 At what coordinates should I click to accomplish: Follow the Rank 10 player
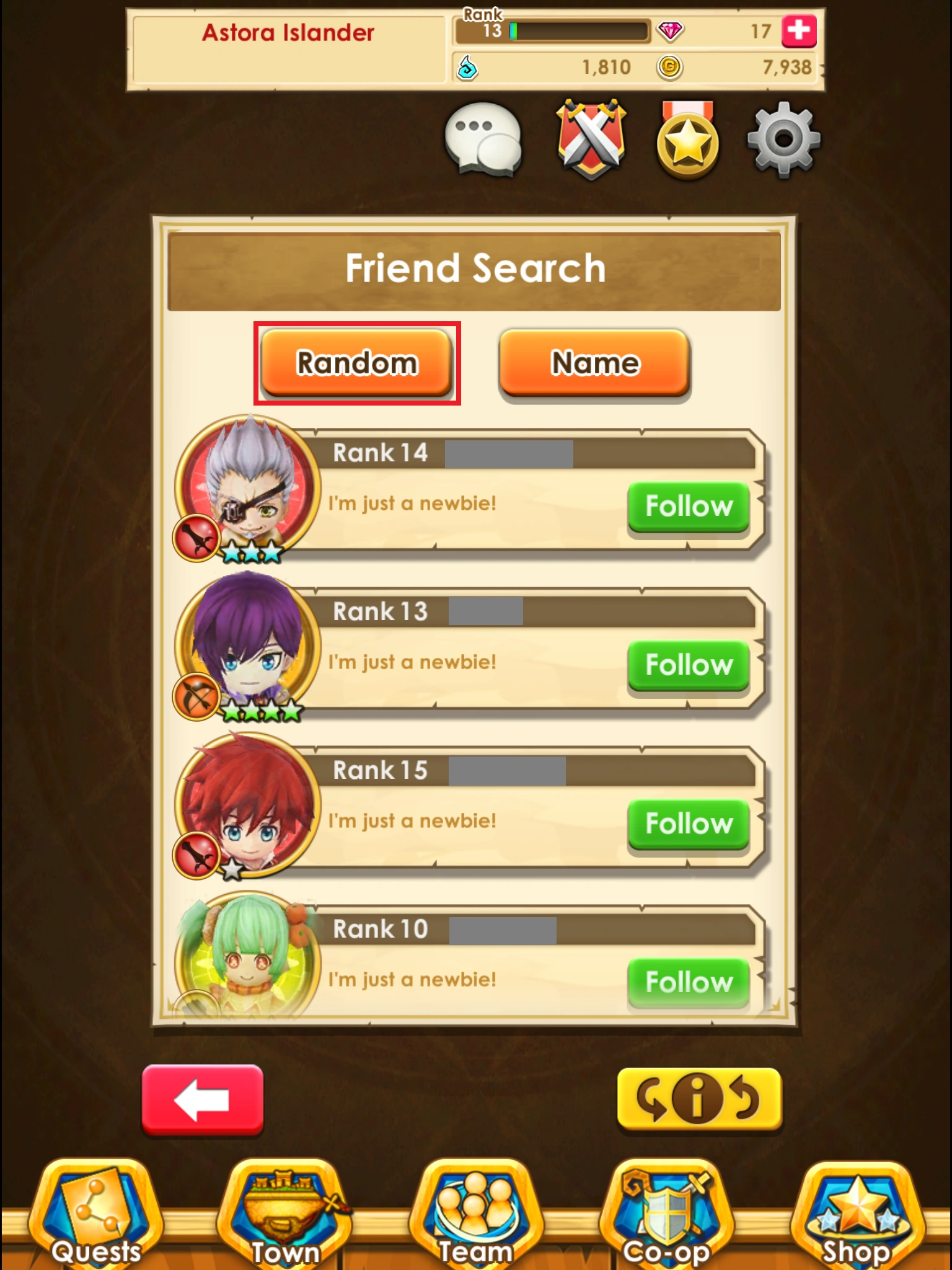click(689, 983)
